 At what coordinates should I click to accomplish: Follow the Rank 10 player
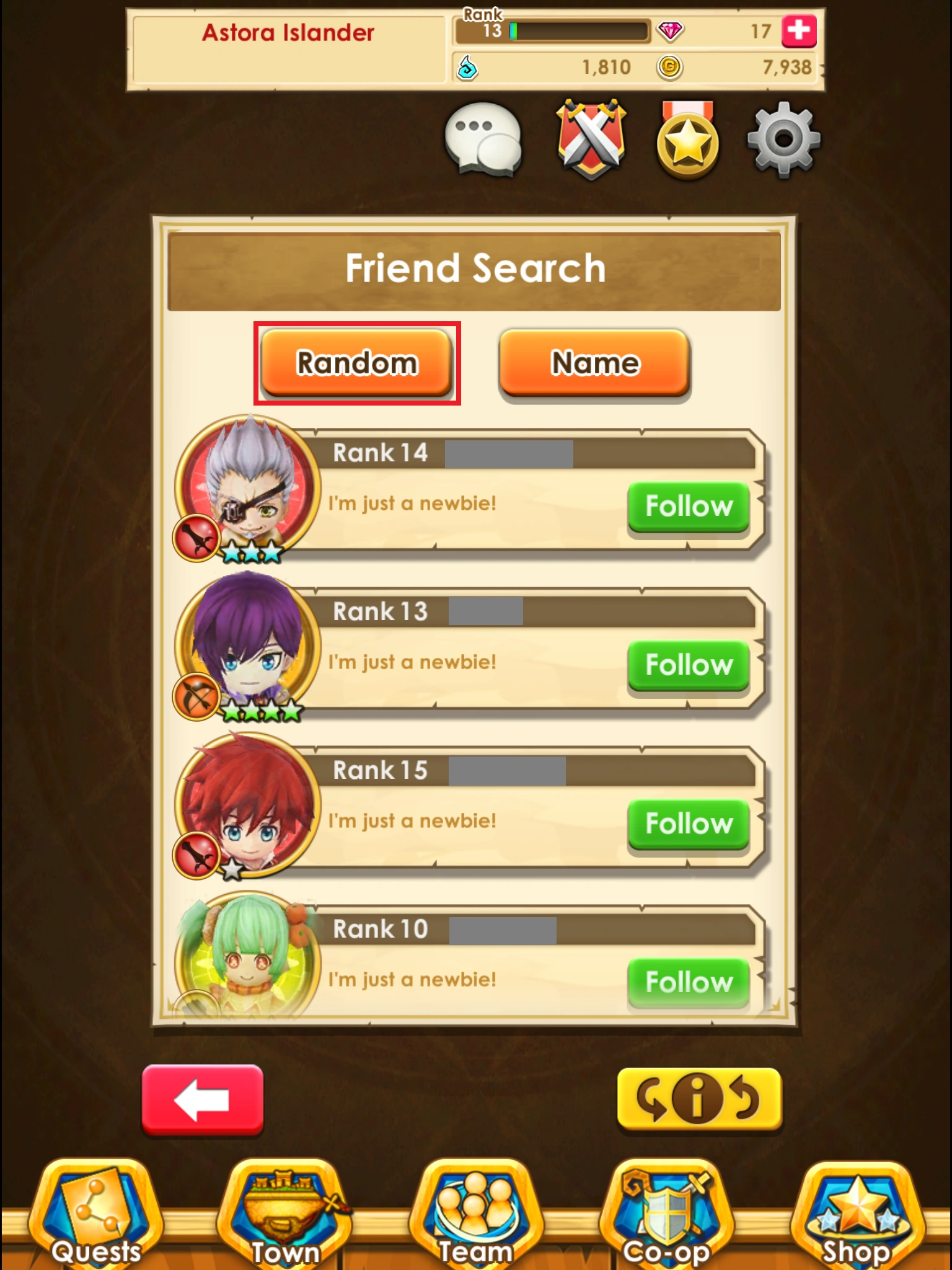click(689, 983)
